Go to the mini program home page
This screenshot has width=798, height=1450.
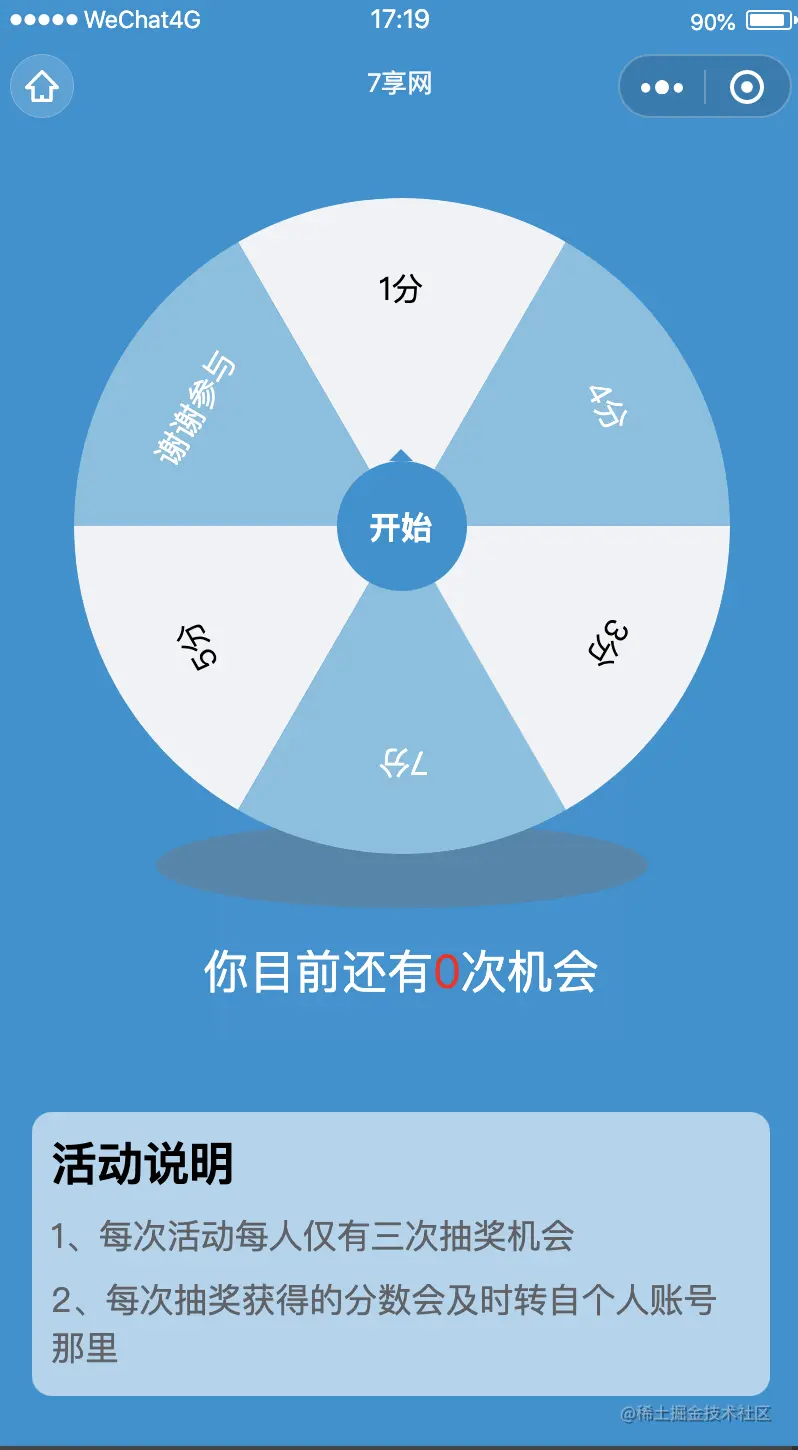[x=42, y=86]
